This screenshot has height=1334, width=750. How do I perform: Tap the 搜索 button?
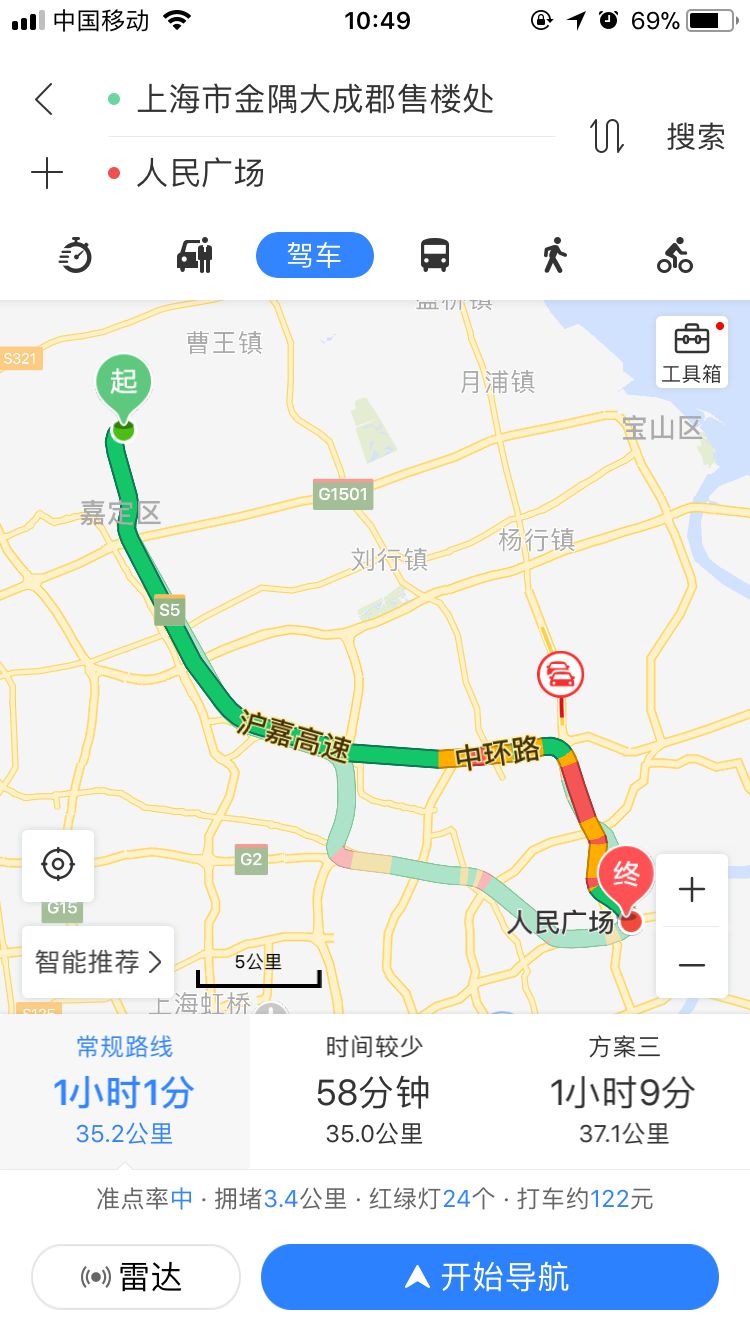coord(695,136)
